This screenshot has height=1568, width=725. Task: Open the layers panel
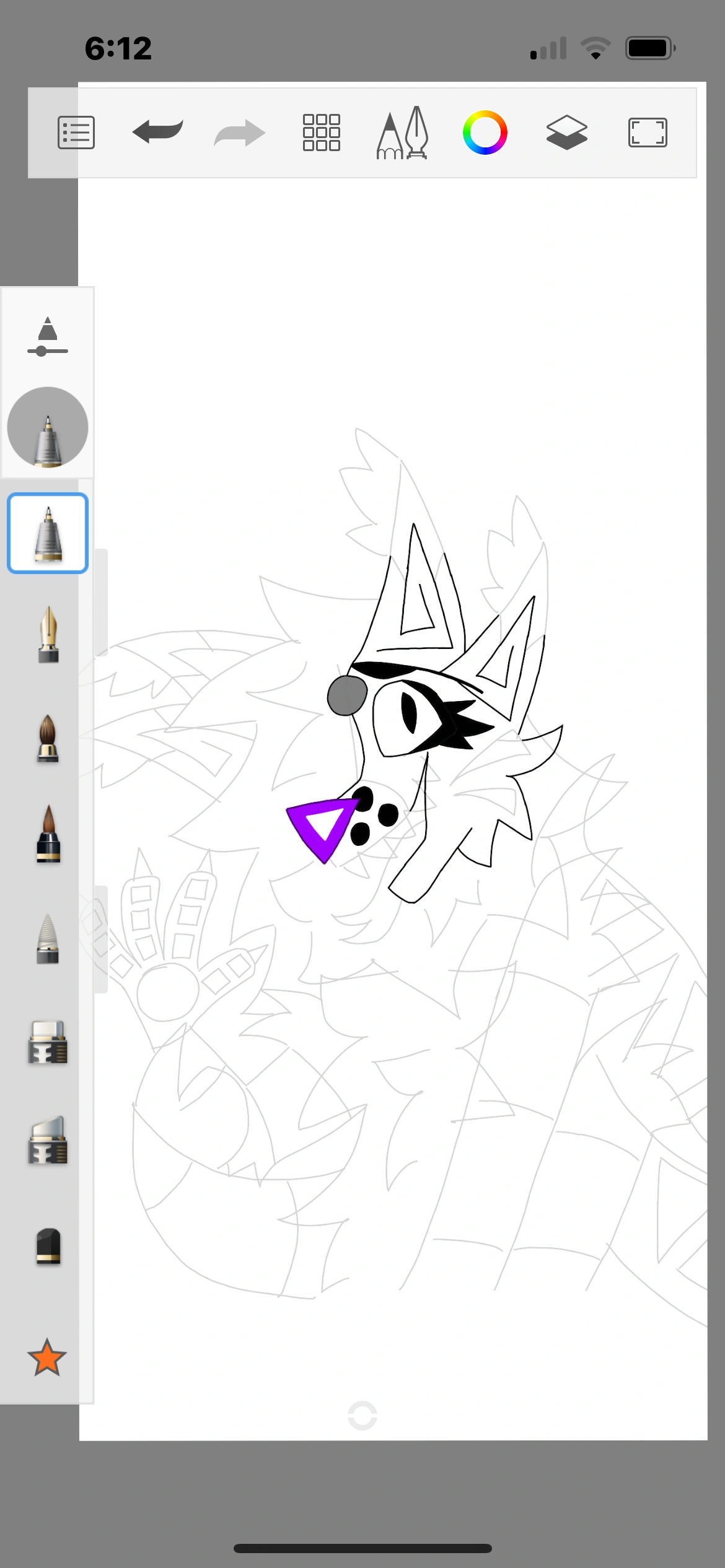pos(566,133)
